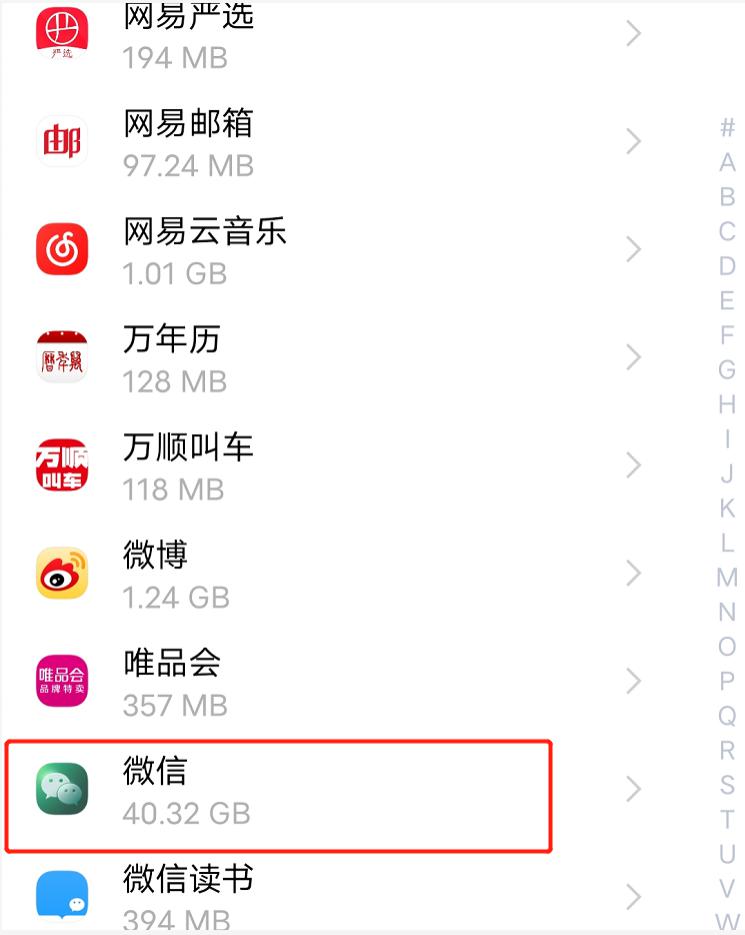The image size is (745, 935).
Task: Expand the 网易云音乐 row chevron
Action: 633,249
